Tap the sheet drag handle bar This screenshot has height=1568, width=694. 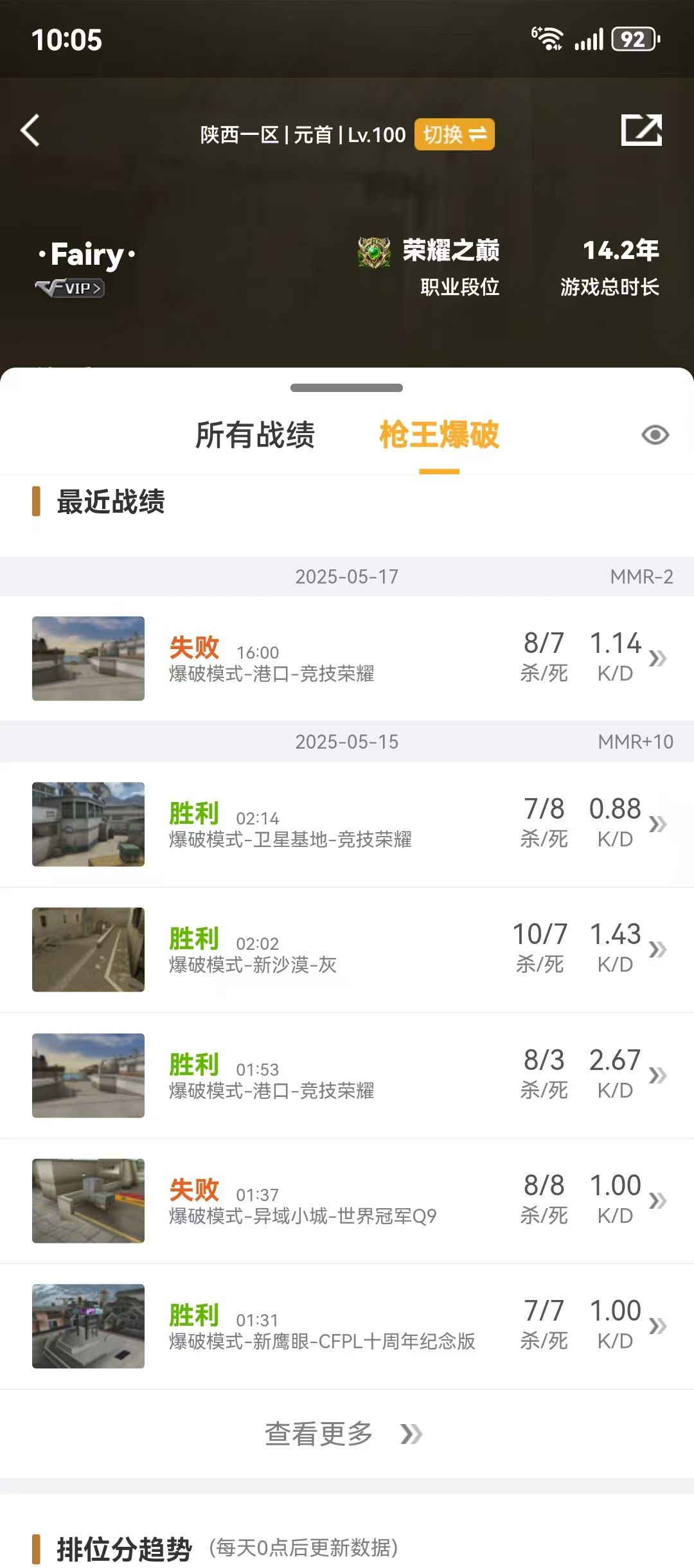tap(346, 388)
